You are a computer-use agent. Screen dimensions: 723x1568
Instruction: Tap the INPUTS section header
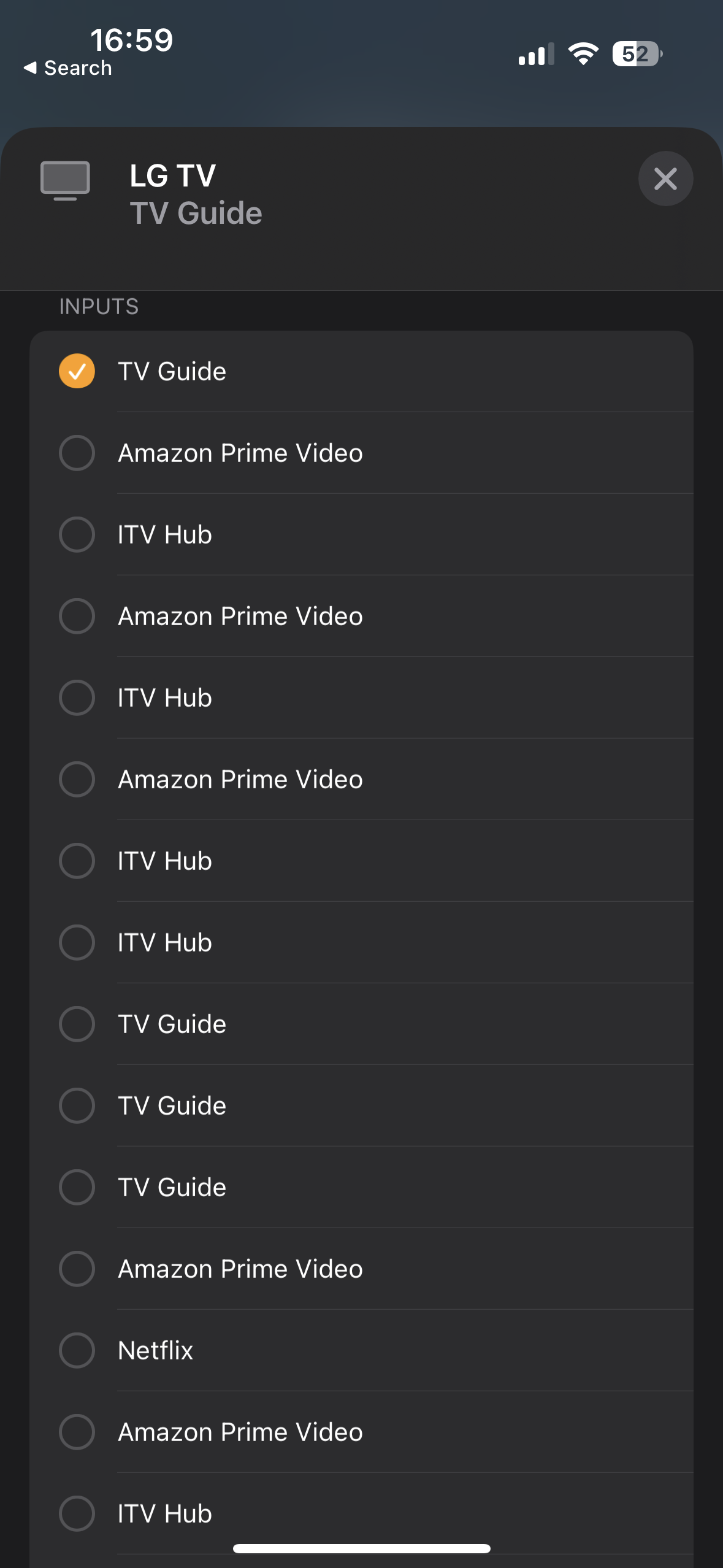pos(98,306)
